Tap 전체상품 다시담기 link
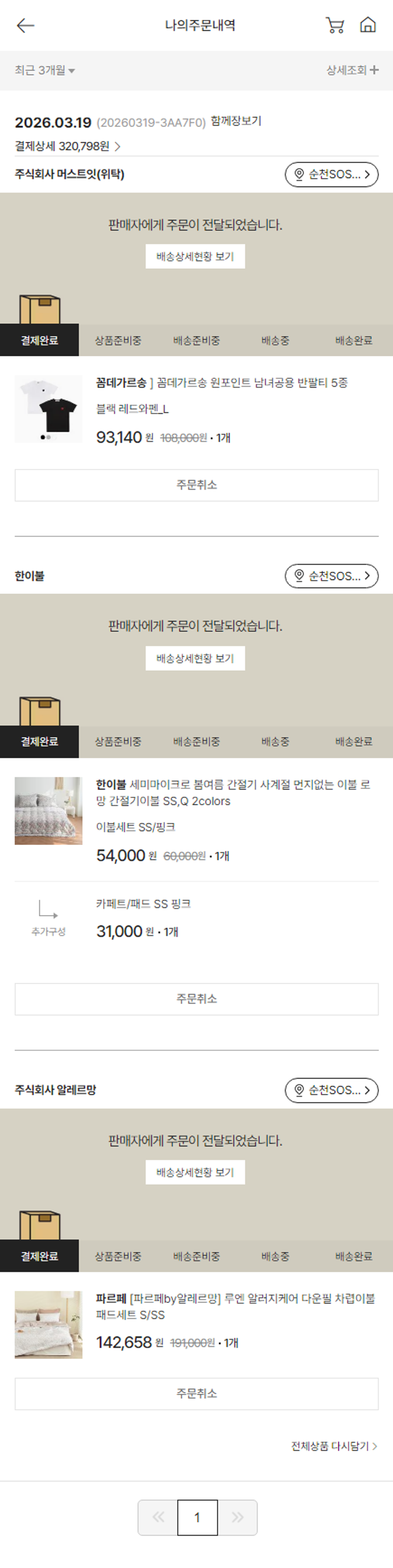The image size is (393, 1568). [x=334, y=1445]
